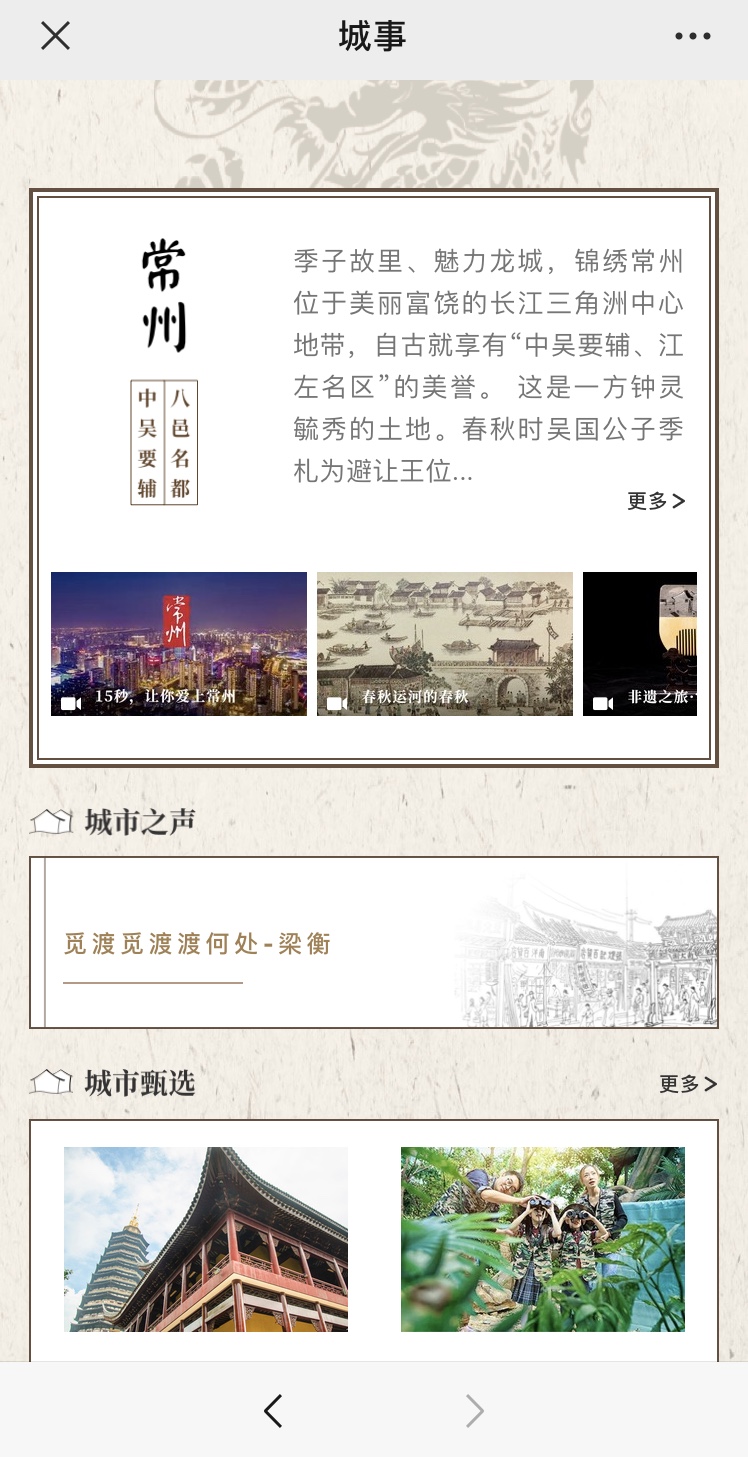Open 觅渡觅渡渡何处-梁衡 card
This screenshot has height=1457, width=748.
[373, 942]
